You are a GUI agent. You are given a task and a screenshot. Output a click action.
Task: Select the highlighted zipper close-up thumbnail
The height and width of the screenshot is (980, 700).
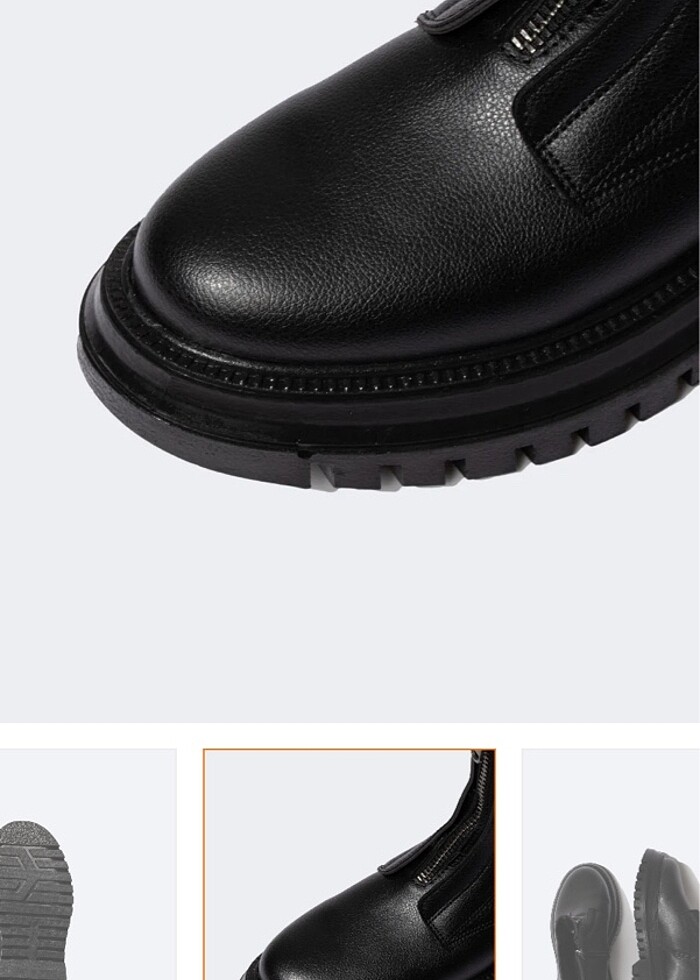coord(349,865)
